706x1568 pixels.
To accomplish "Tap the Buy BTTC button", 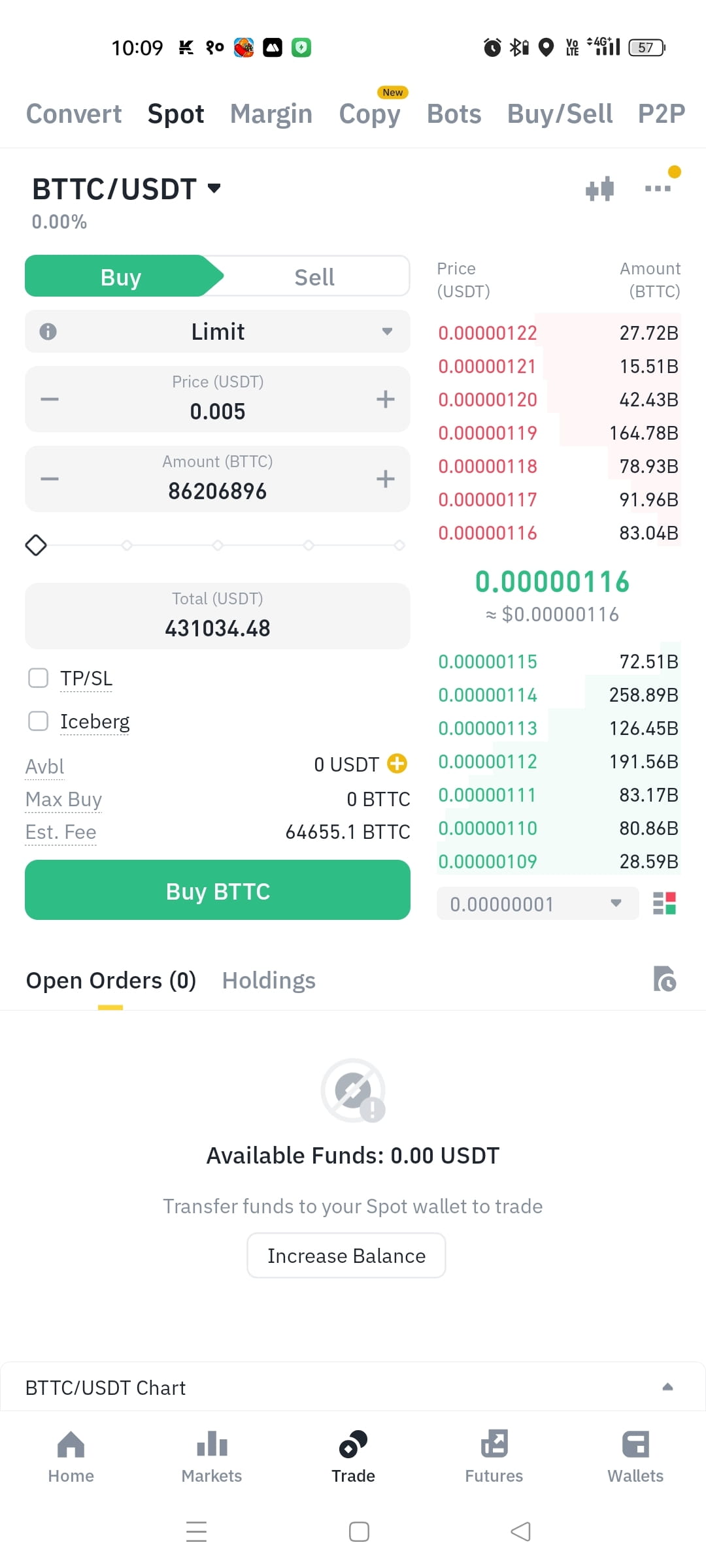I will click(x=218, y=890).
